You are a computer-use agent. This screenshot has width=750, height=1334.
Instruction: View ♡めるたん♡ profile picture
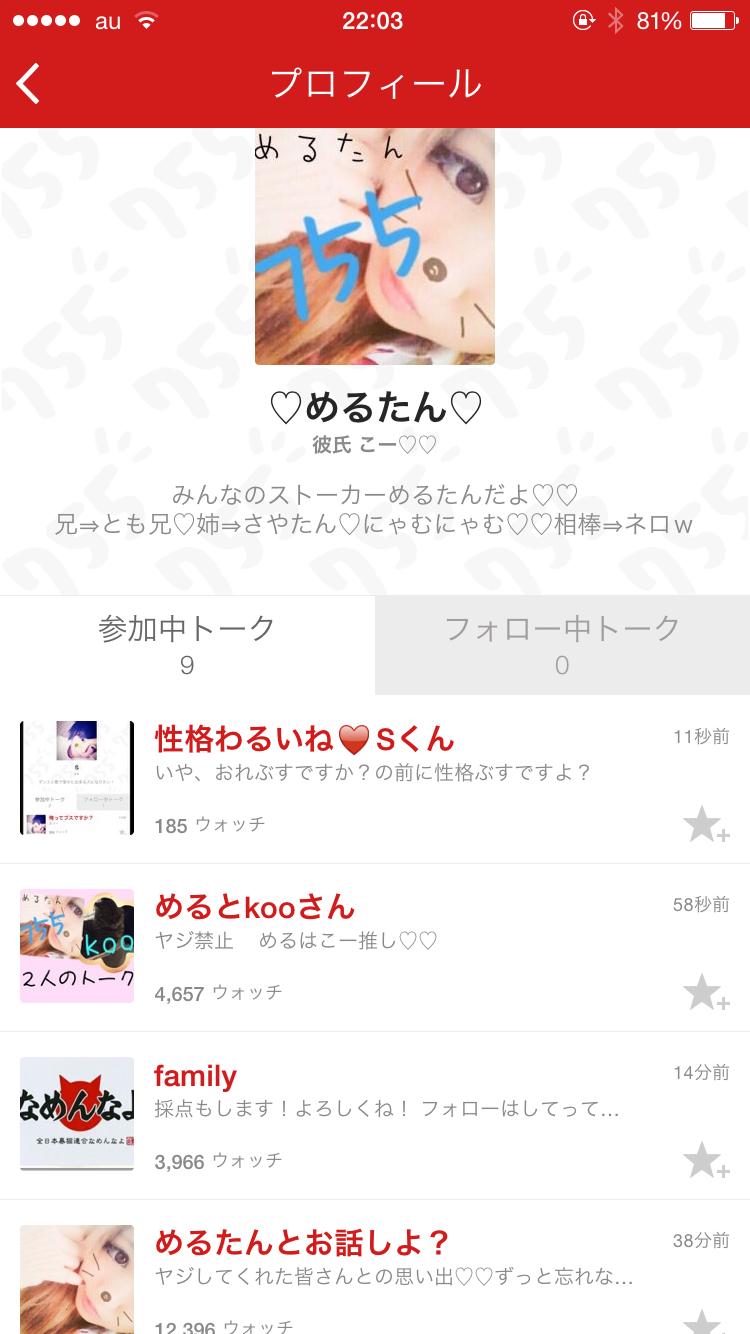tap(375, 246)
